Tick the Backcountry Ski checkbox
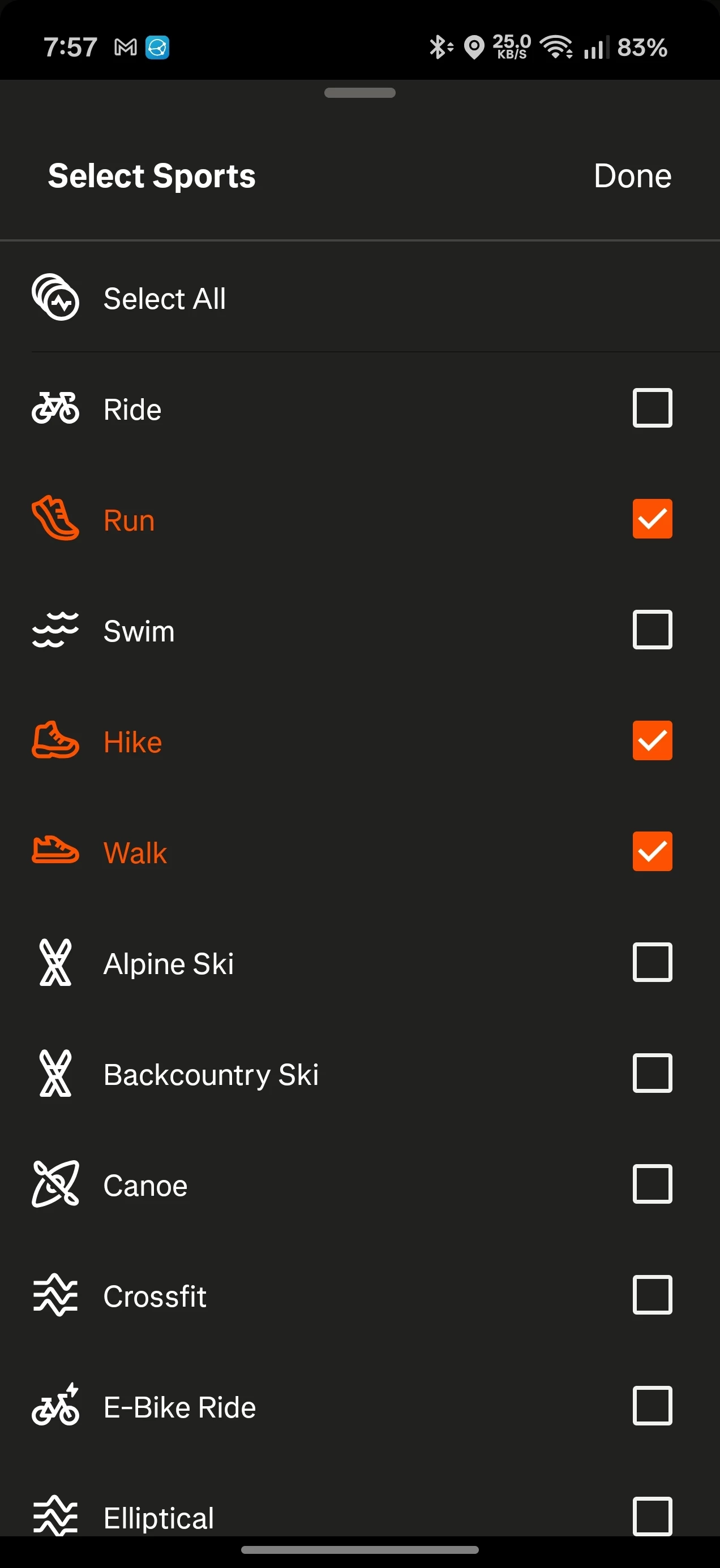The height and width of the screenshot is (1568, 720). [652, 1072]
